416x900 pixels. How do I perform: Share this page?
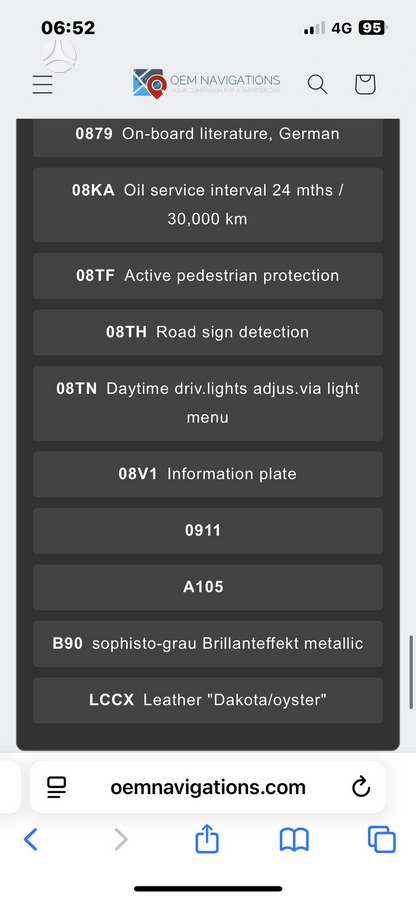point(207,839)
